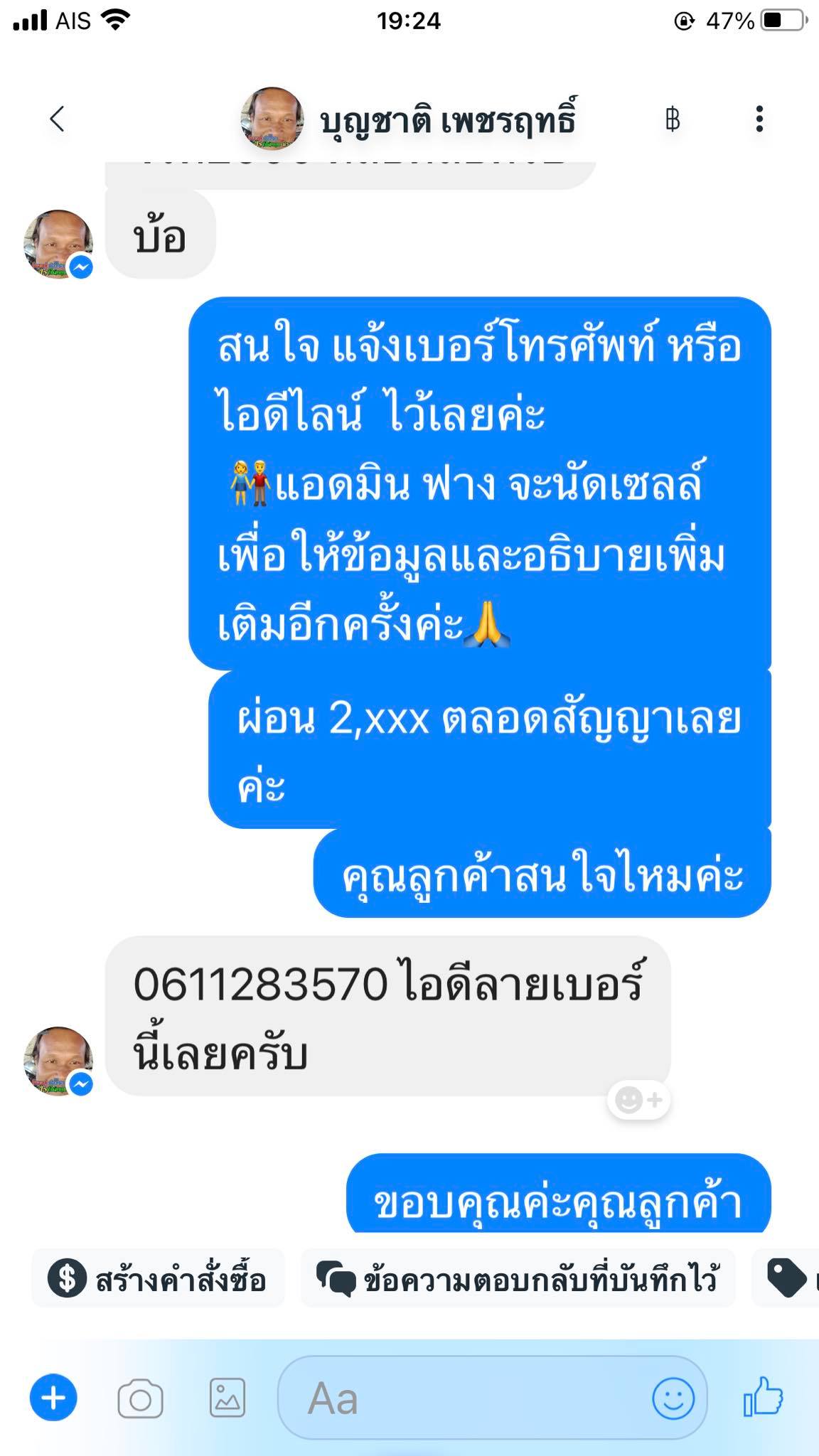This screenshot has height=1456, width=819.
Task: Send a thumbs-up like
Action: 763,1396
